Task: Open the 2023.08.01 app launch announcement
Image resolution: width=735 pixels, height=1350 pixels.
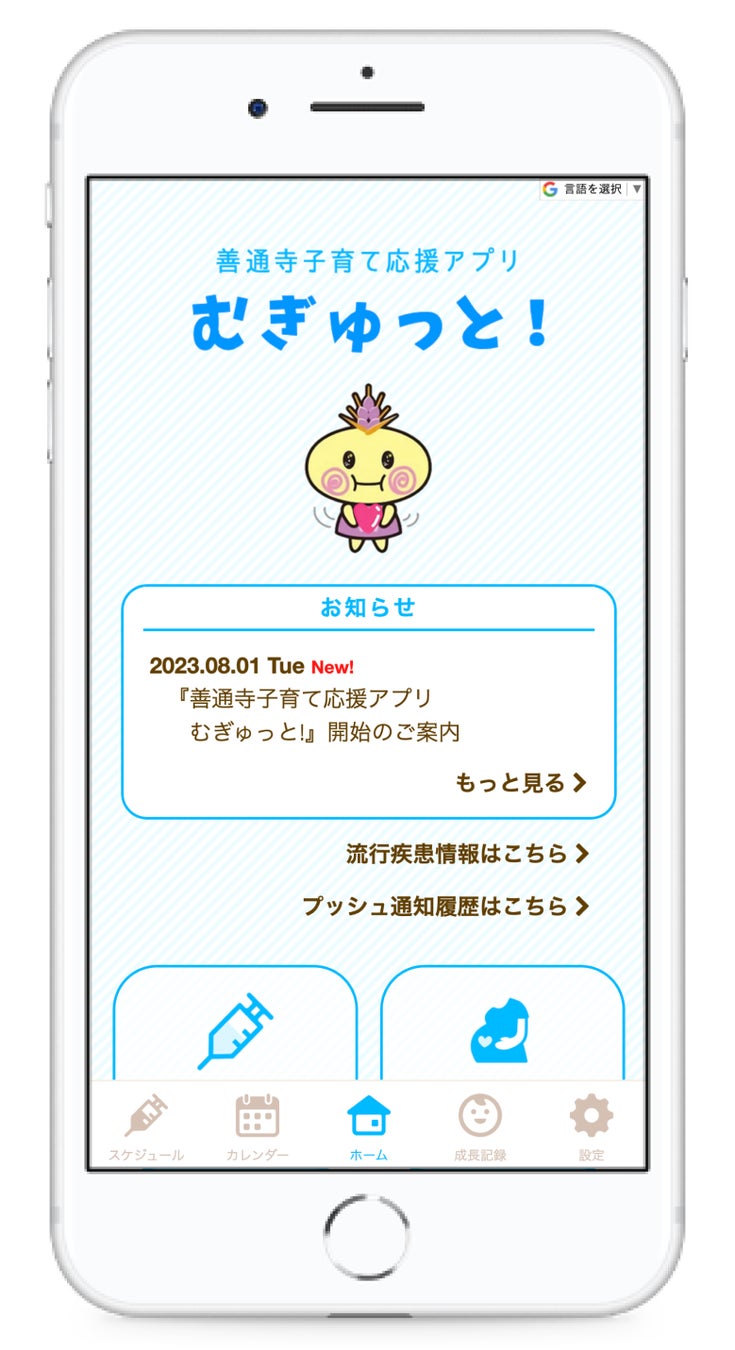Action: 305,714
